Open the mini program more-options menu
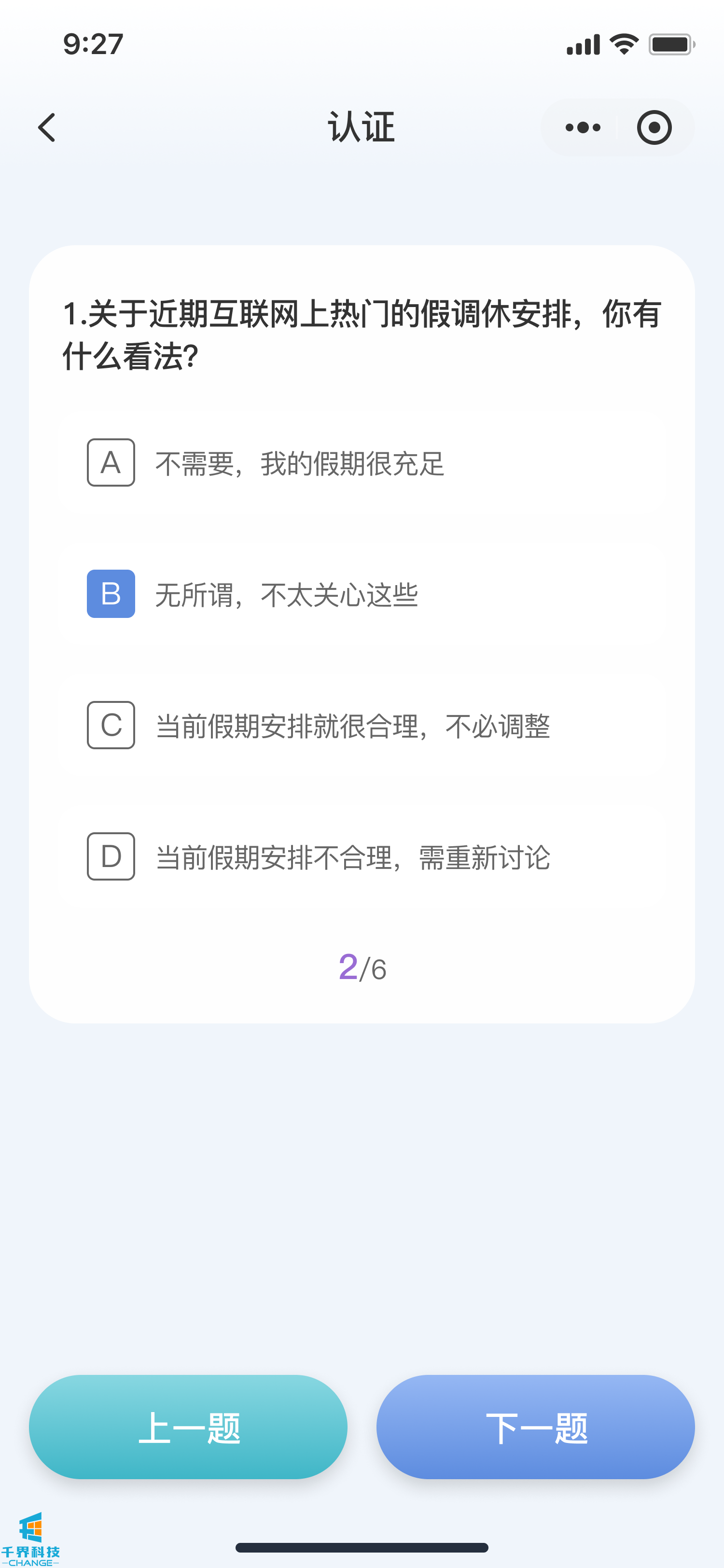The image size is (724, 1568). [582, 128]
